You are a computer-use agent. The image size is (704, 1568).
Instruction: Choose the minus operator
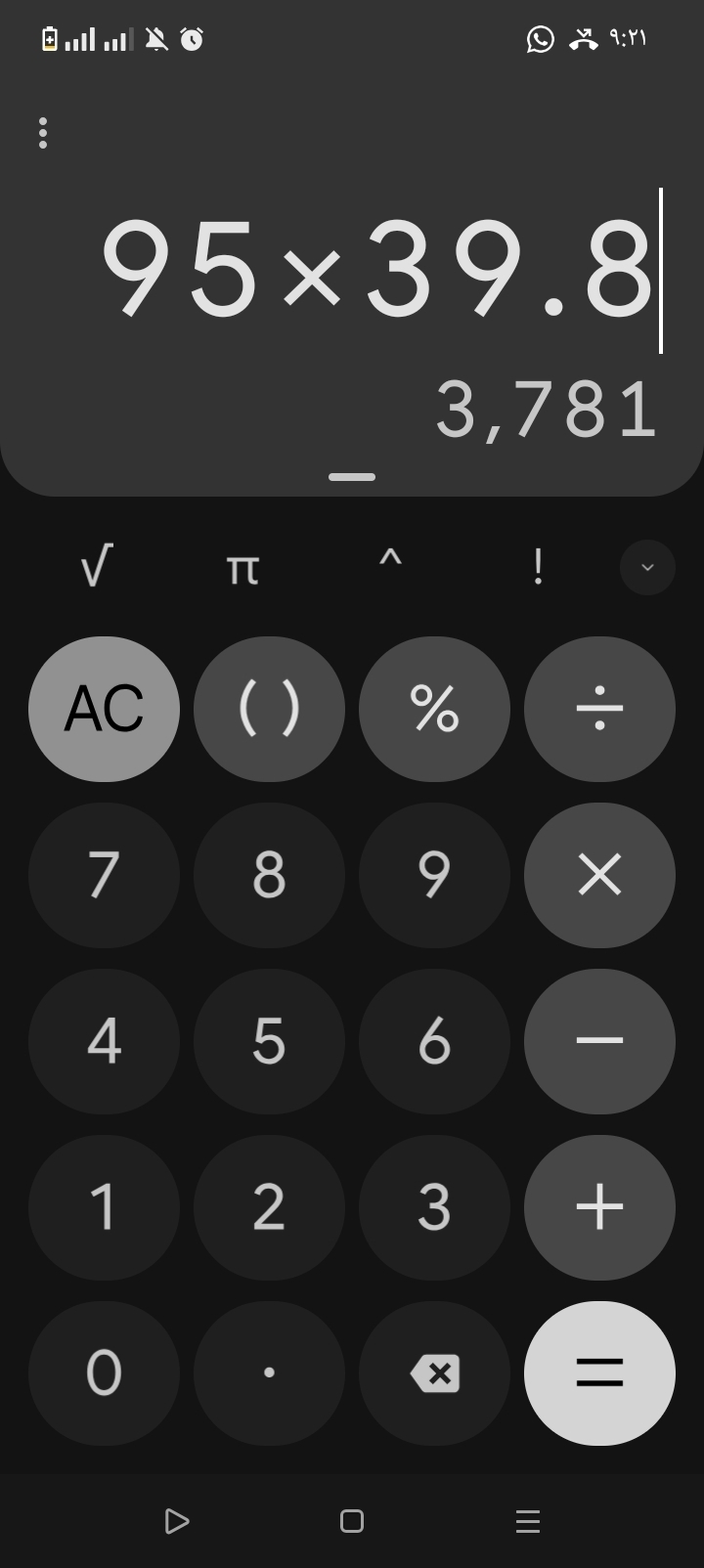pyautogui.click(x=599, y=1041)
